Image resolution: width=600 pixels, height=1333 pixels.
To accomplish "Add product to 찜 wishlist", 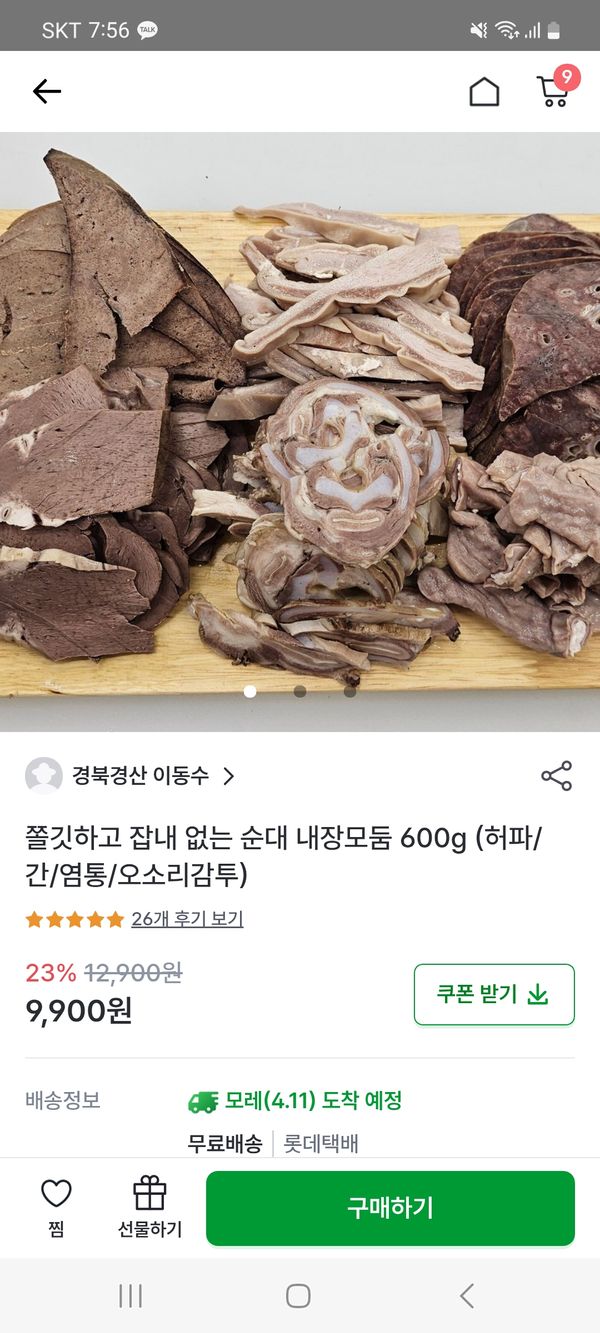I will pos(56,1207).
